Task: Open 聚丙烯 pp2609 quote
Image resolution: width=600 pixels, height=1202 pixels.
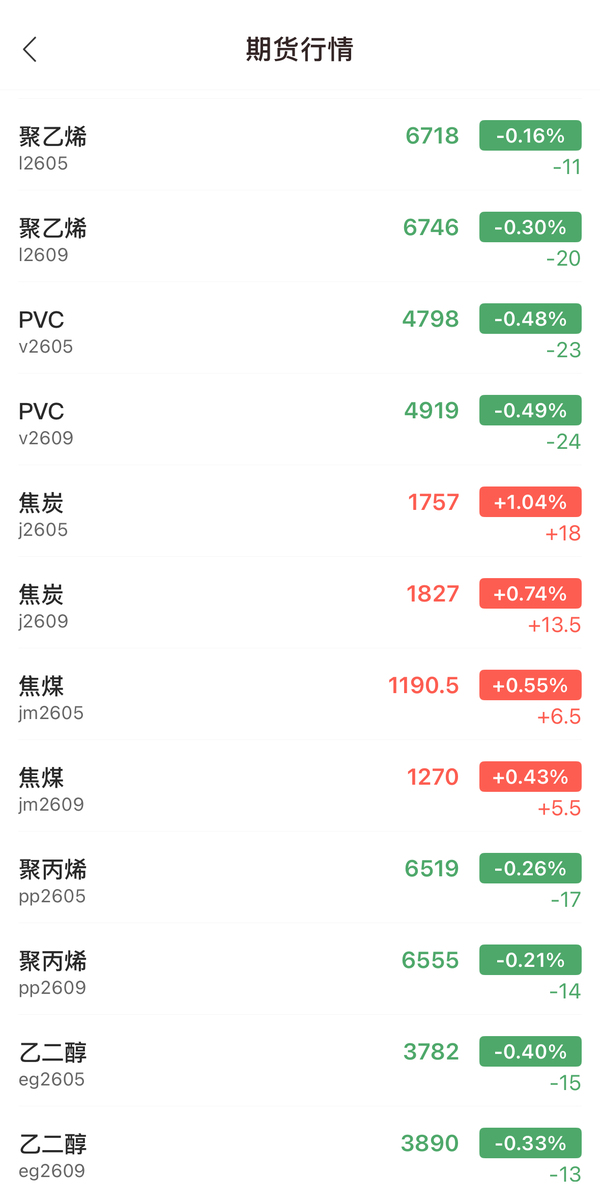Action: 300,972
